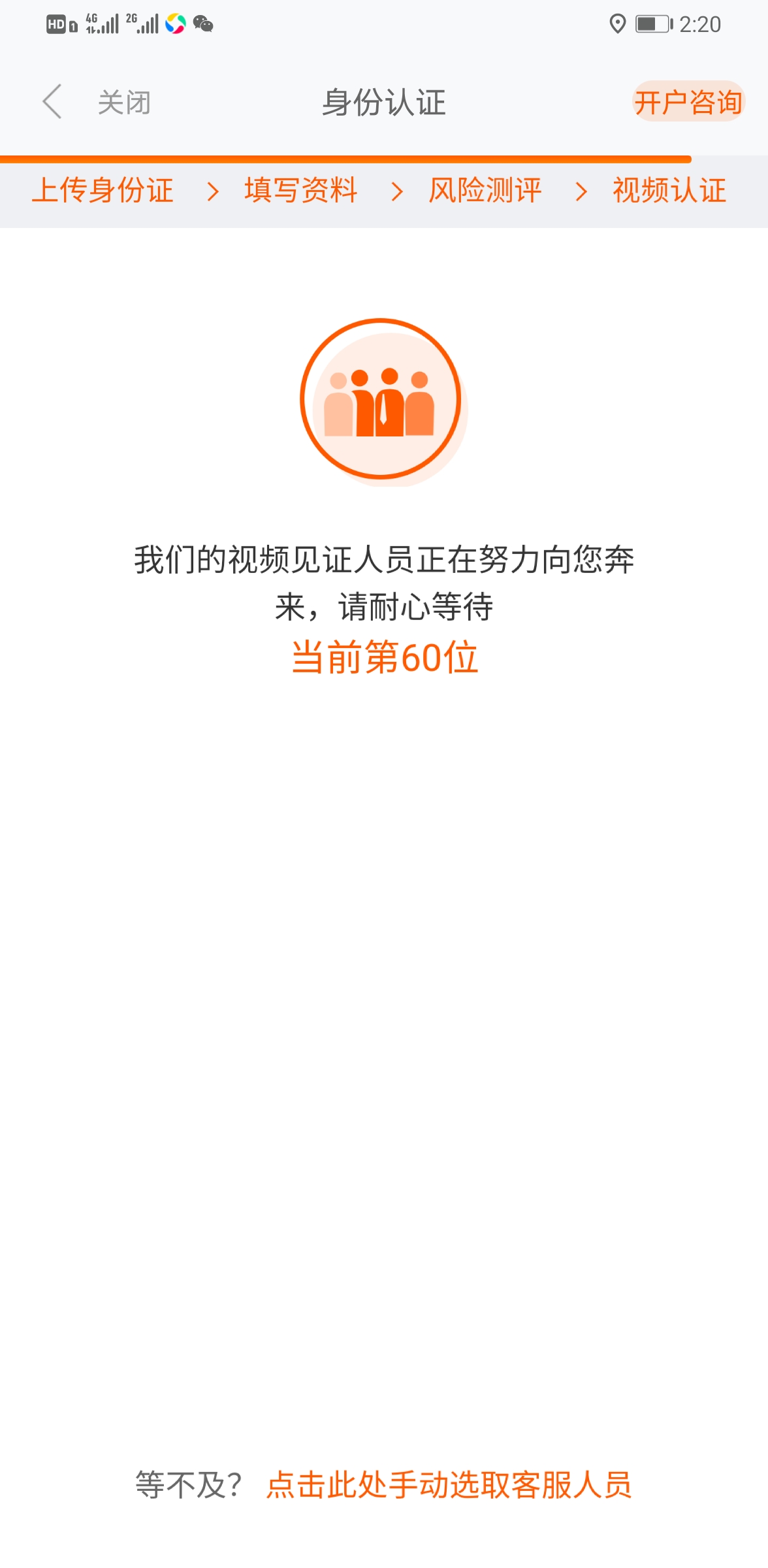
Task: Open the 开户咨询 consultation page
Action: click(688, 103)
